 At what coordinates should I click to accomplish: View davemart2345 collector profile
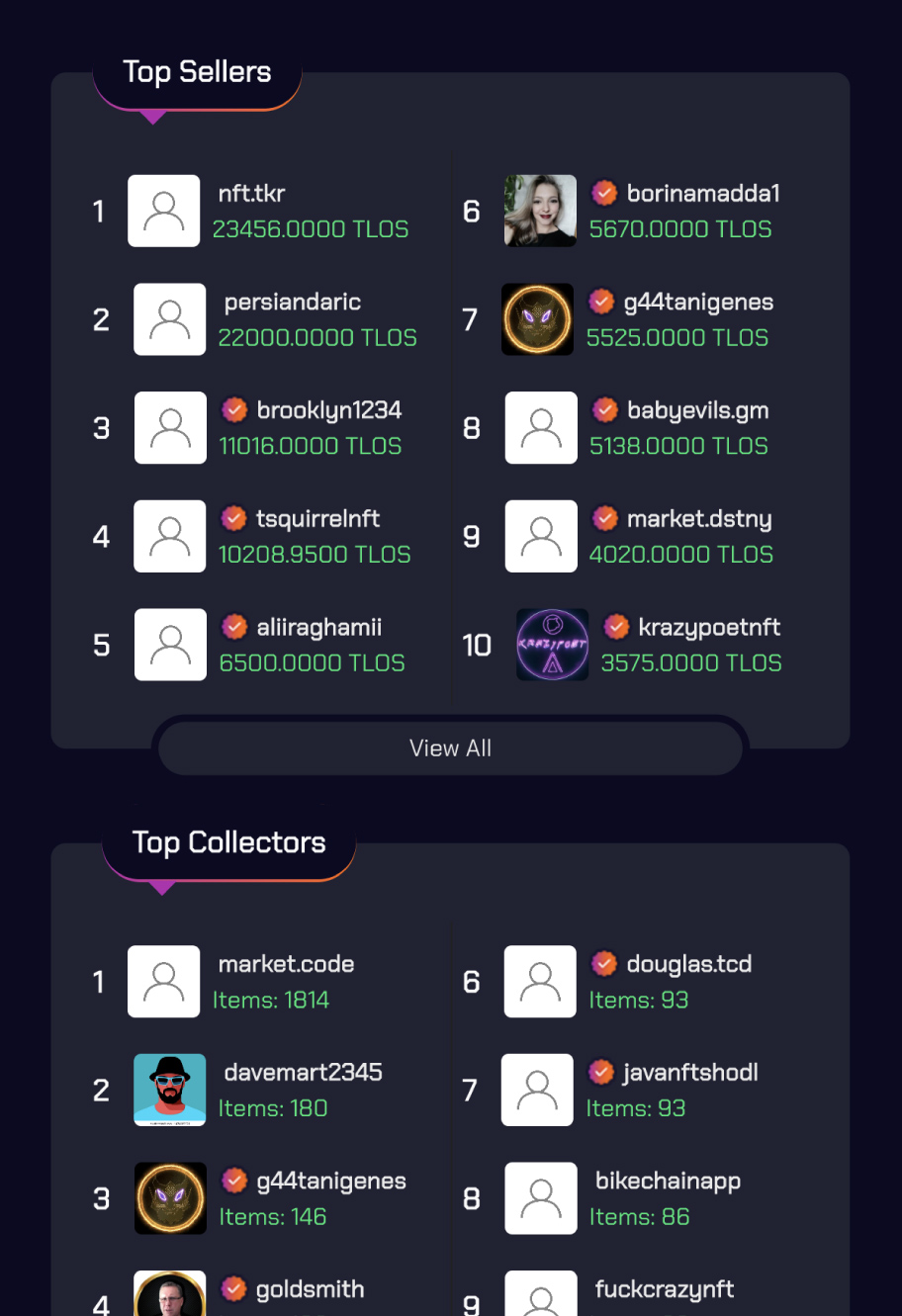coord(303,1073)
